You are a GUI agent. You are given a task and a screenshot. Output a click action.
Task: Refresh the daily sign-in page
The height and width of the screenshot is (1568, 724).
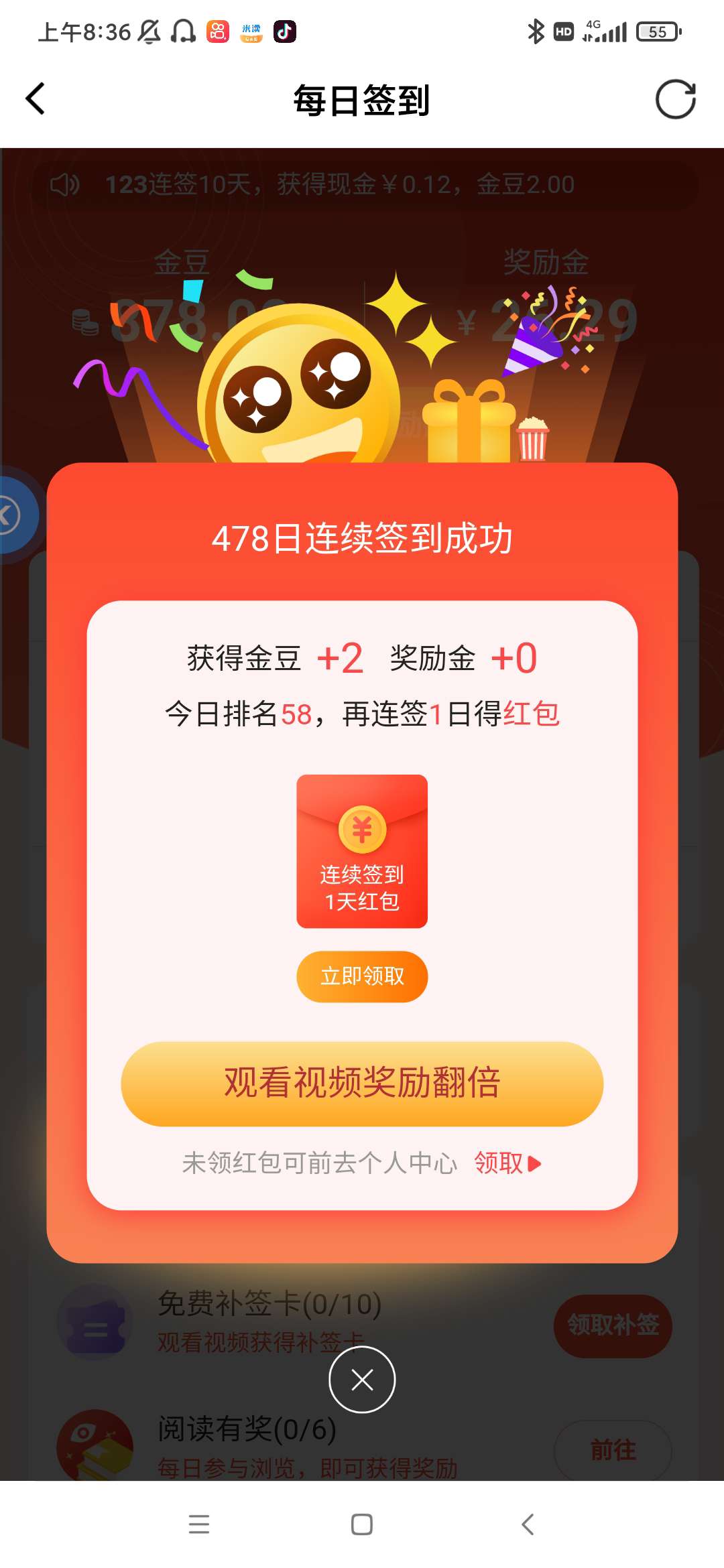click(675, 99)
